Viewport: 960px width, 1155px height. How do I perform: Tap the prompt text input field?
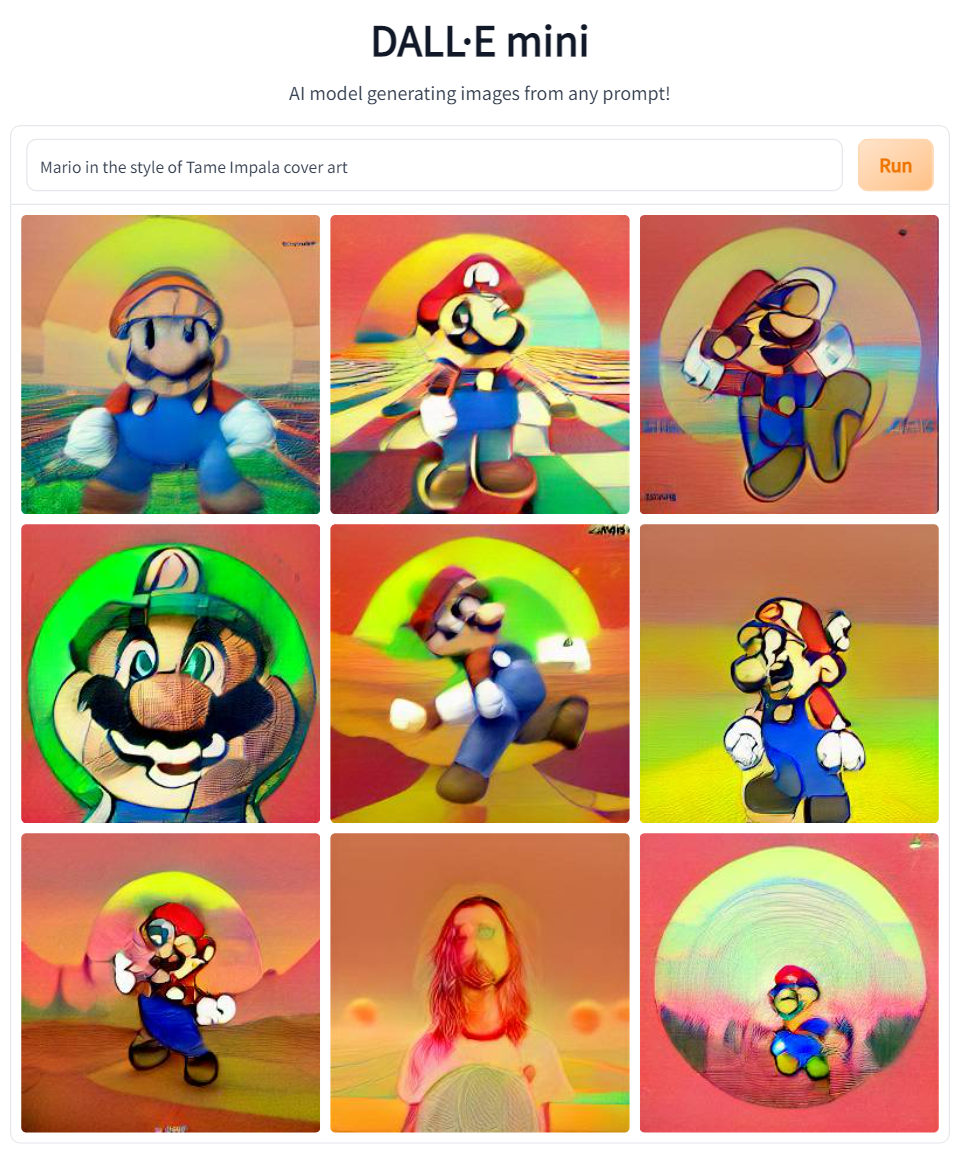434,166
